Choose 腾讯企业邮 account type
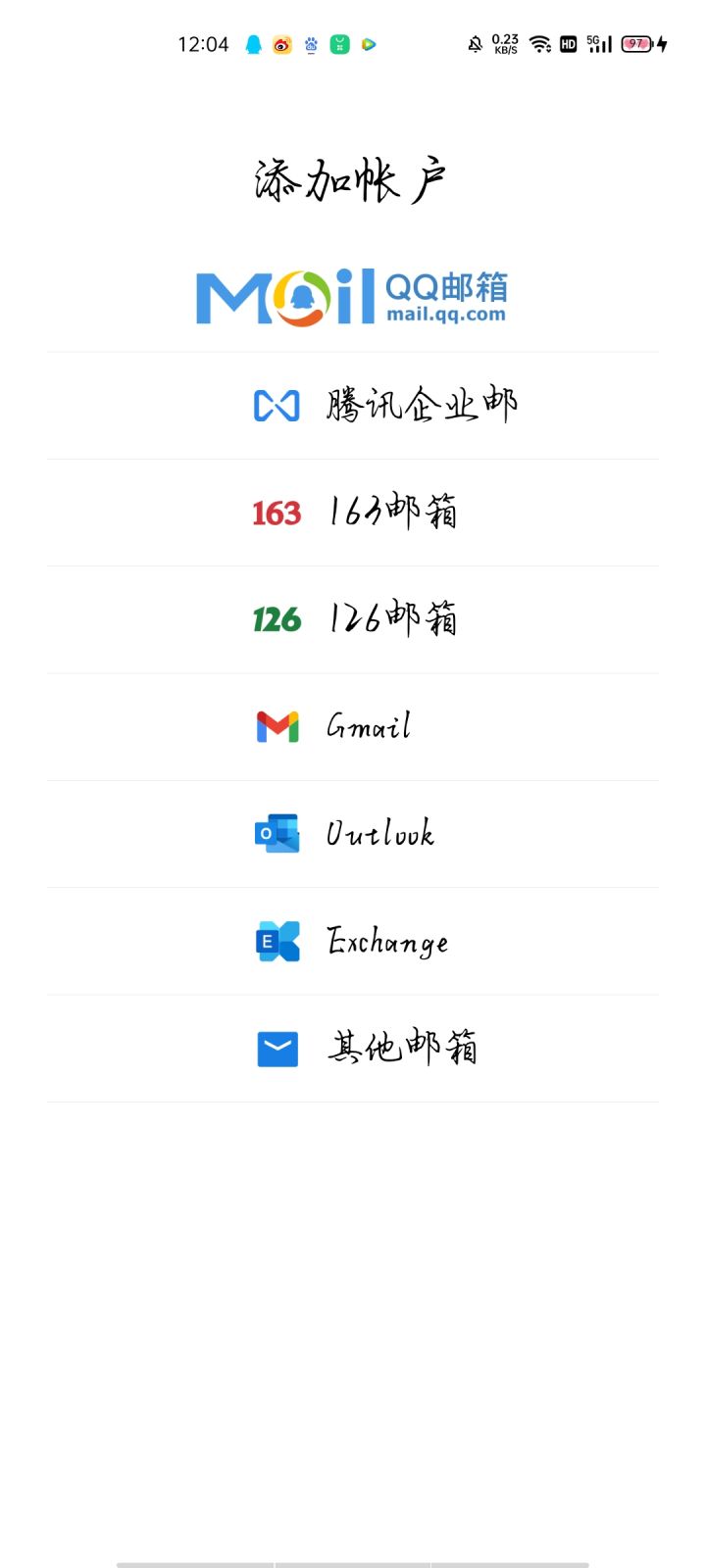 click(x=352, y=406)
